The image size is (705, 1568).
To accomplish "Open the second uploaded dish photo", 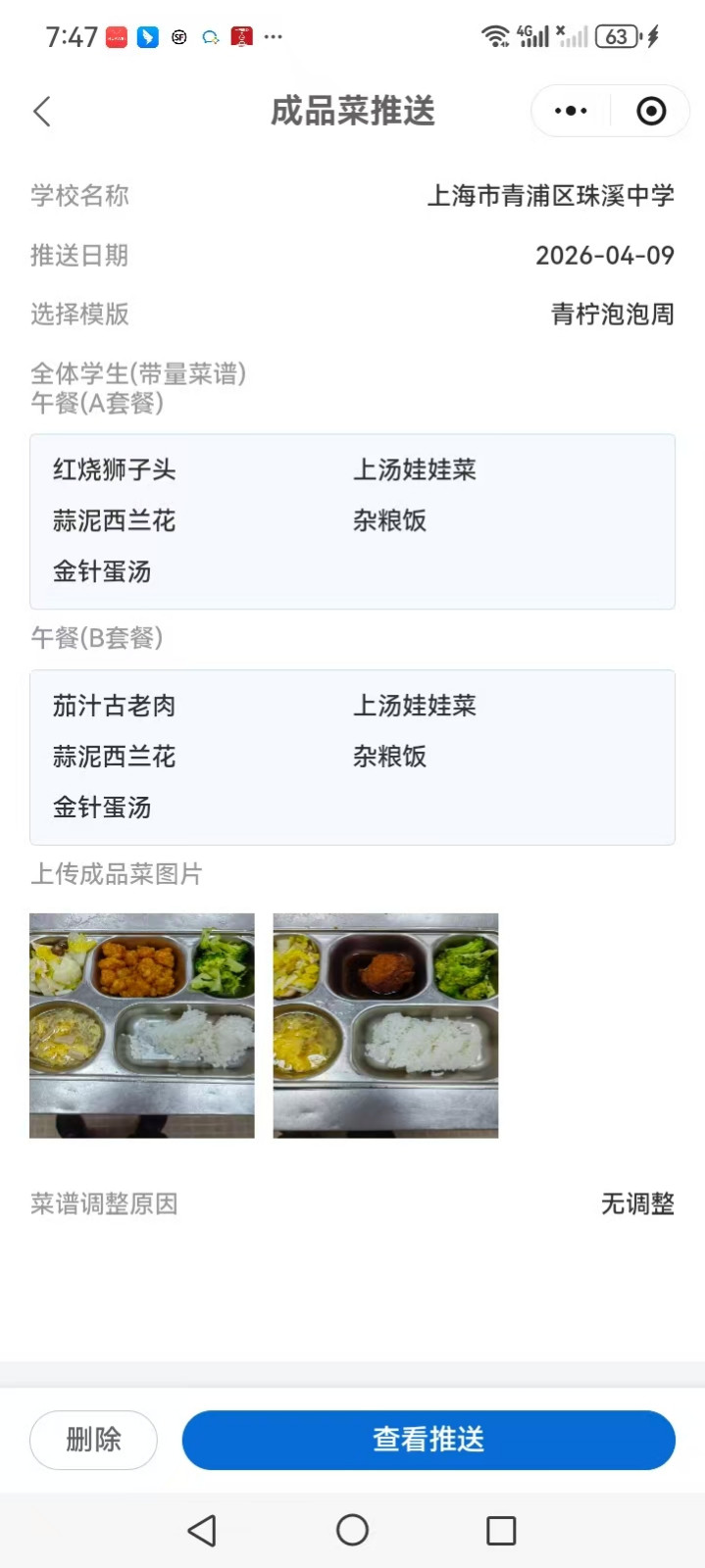I will (385, 1025).
